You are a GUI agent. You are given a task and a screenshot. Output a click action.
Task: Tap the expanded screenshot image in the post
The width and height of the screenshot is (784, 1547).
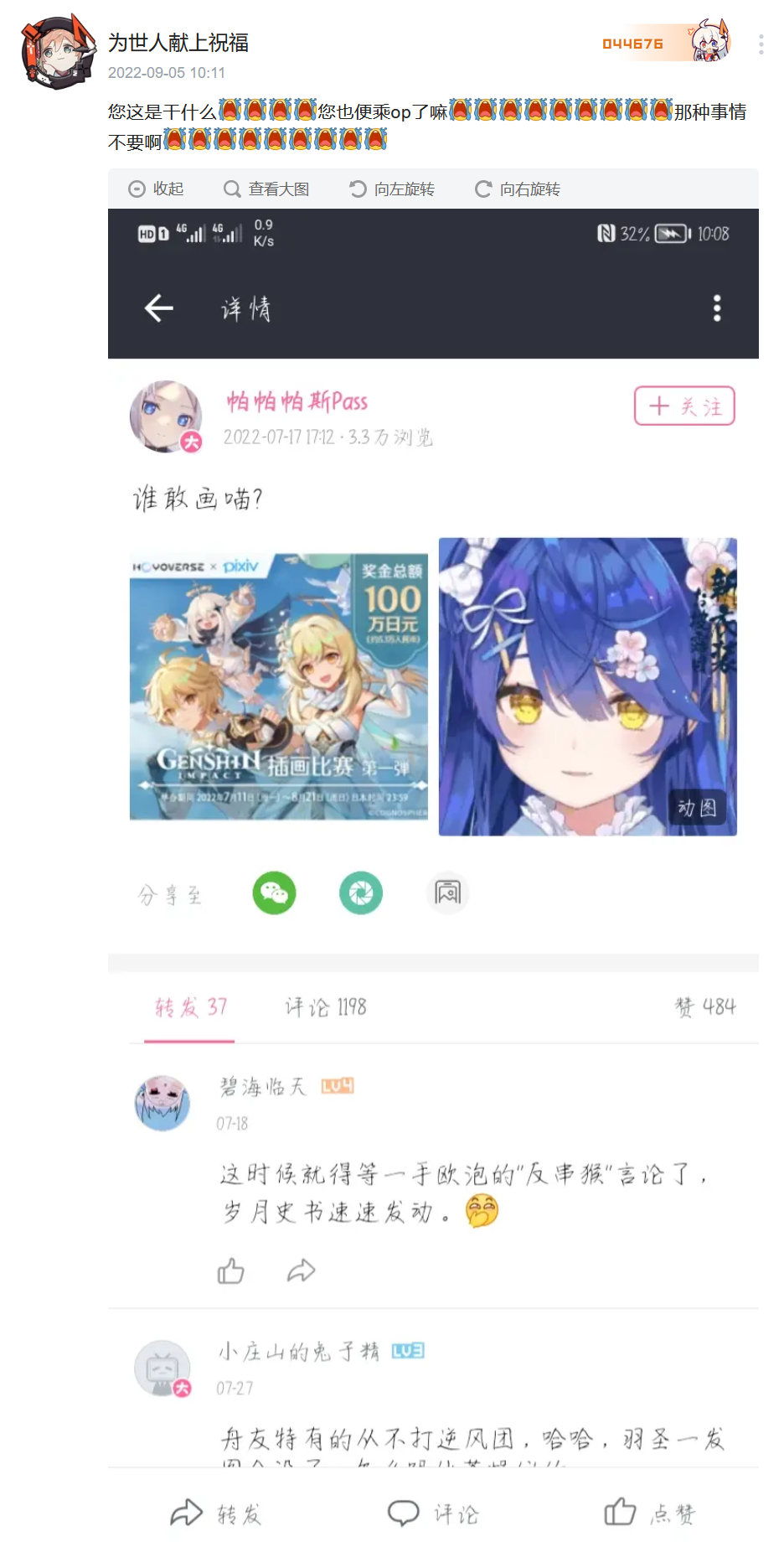433,754
